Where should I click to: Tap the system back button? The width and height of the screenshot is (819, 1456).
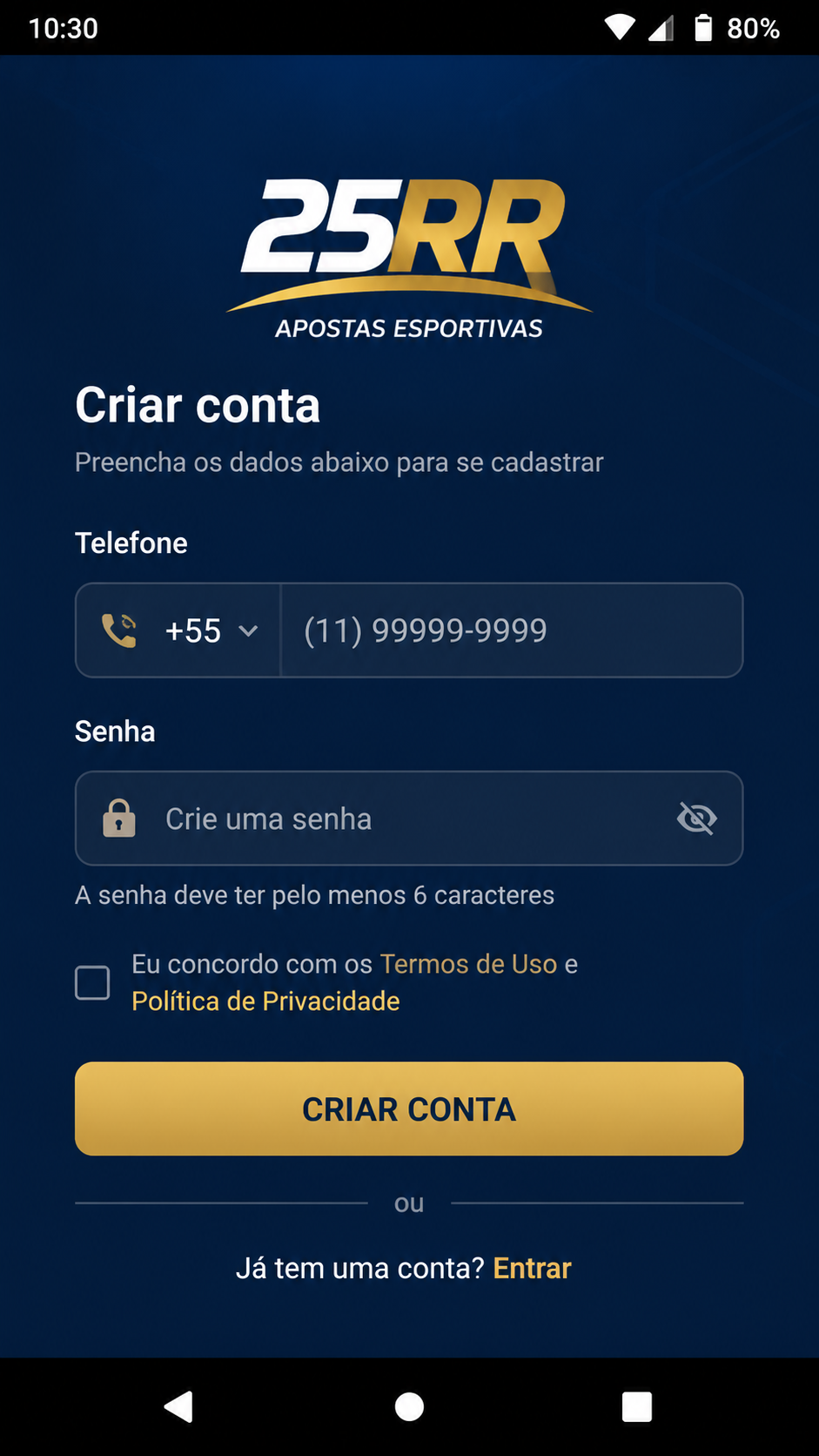coord(179,1406)
